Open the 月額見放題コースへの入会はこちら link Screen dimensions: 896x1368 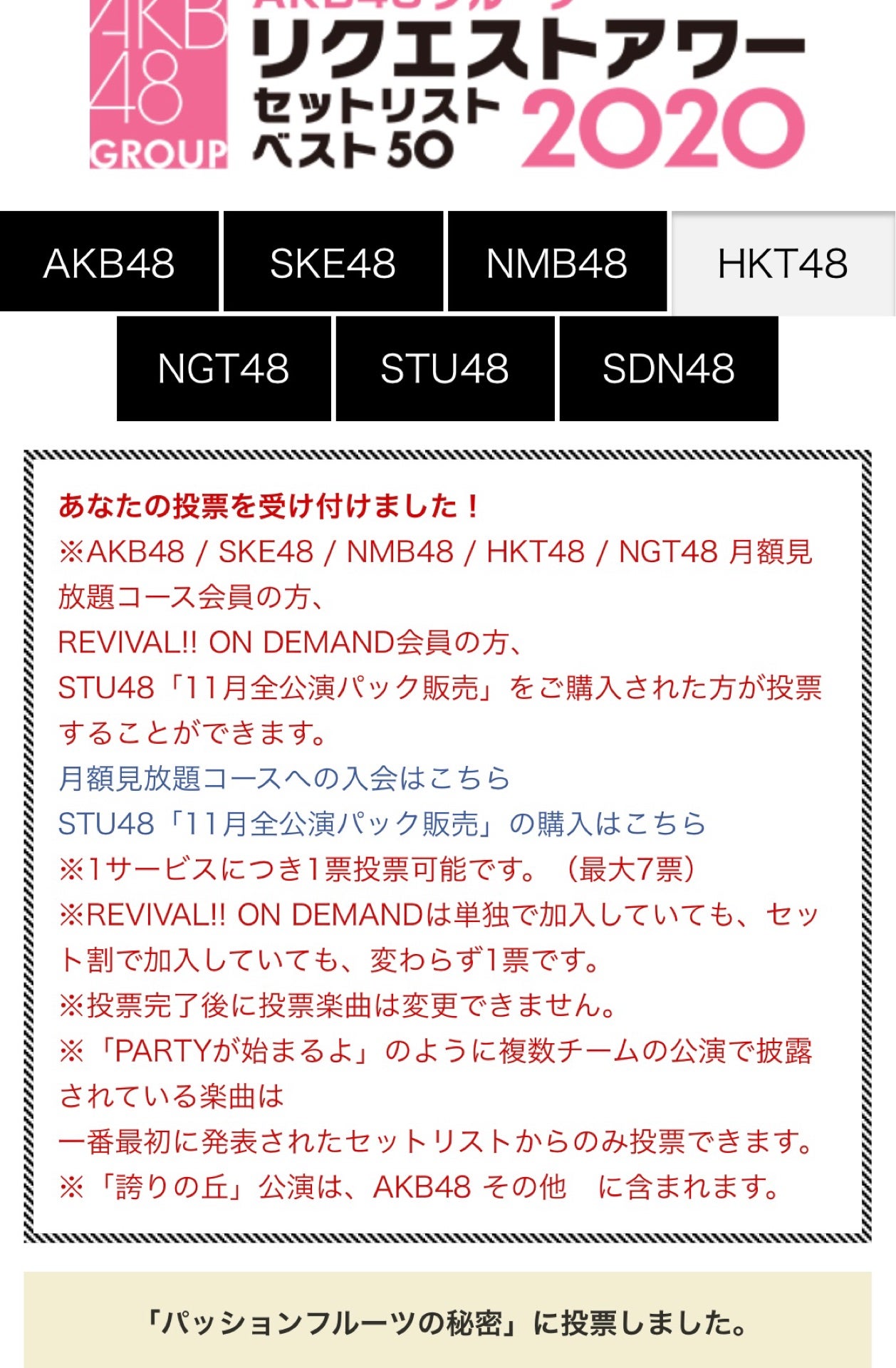coord(284,778)
